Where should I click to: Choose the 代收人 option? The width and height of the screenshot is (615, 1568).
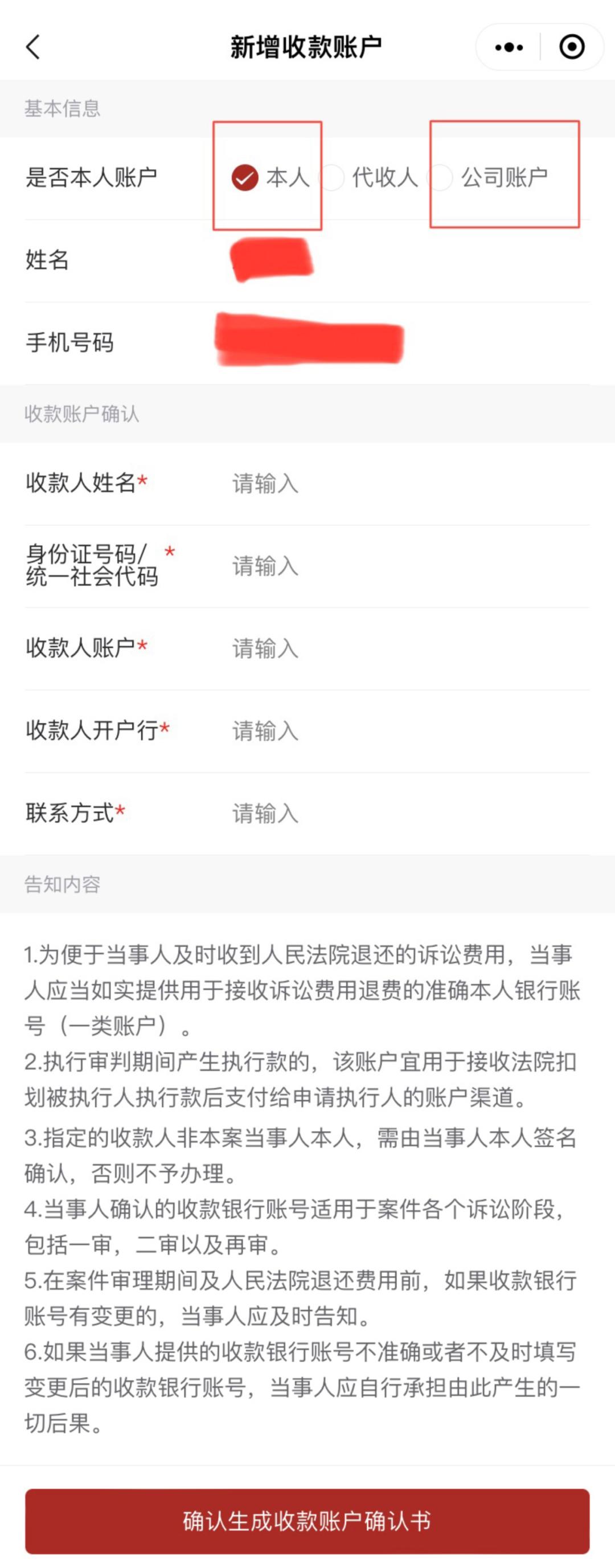[333, 178]
